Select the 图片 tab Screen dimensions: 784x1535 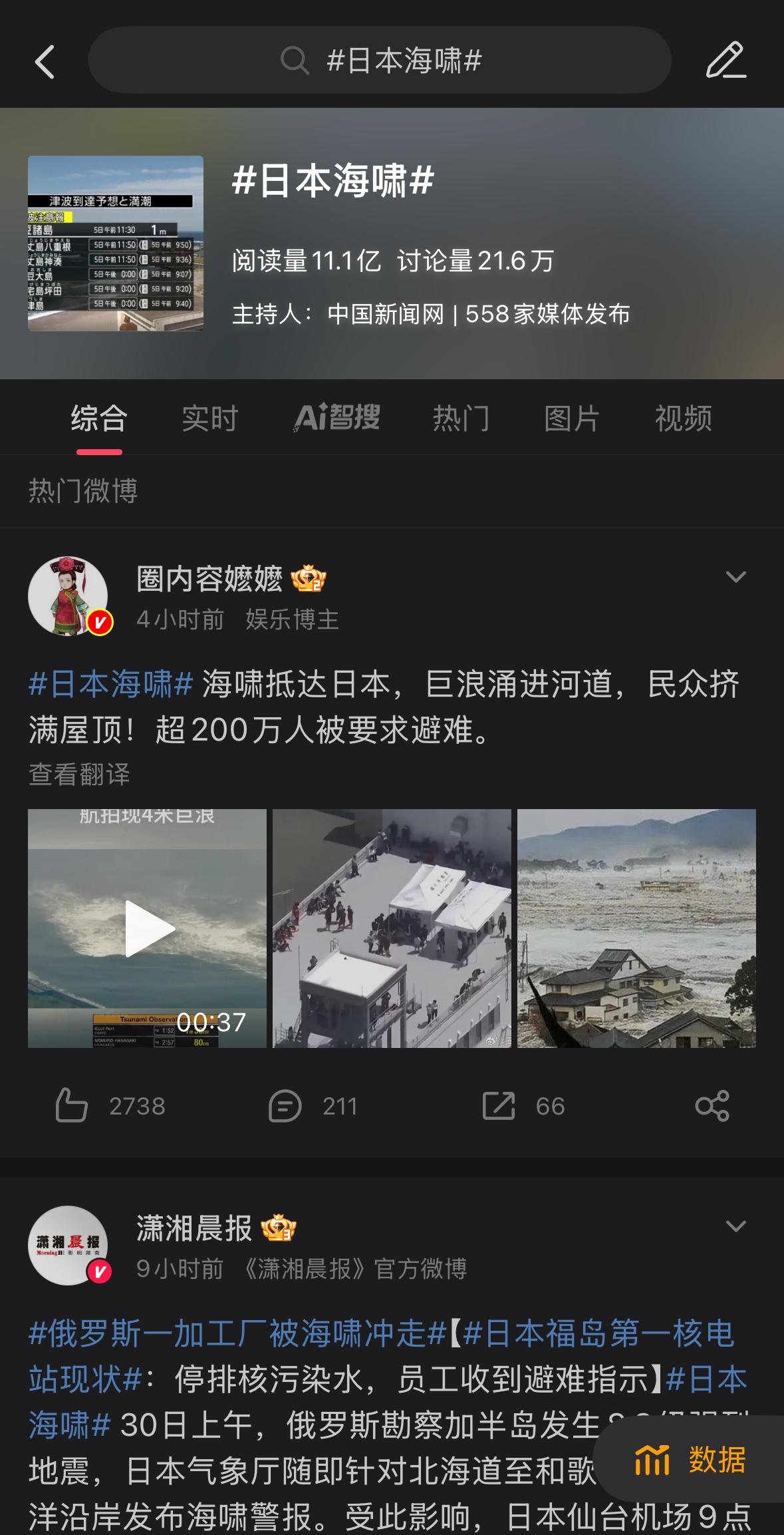point(573,419)
